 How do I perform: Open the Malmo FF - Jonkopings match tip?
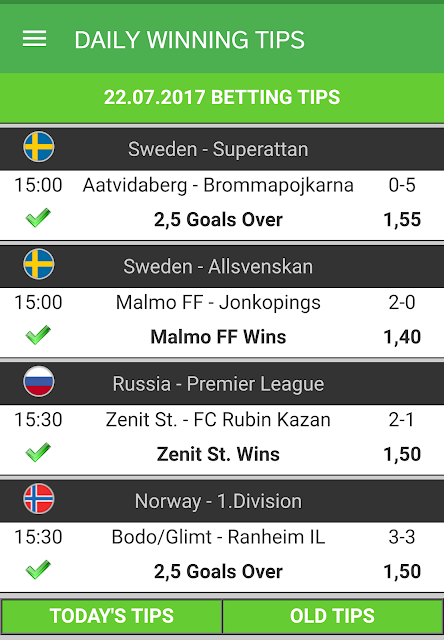tap(222, 322)
